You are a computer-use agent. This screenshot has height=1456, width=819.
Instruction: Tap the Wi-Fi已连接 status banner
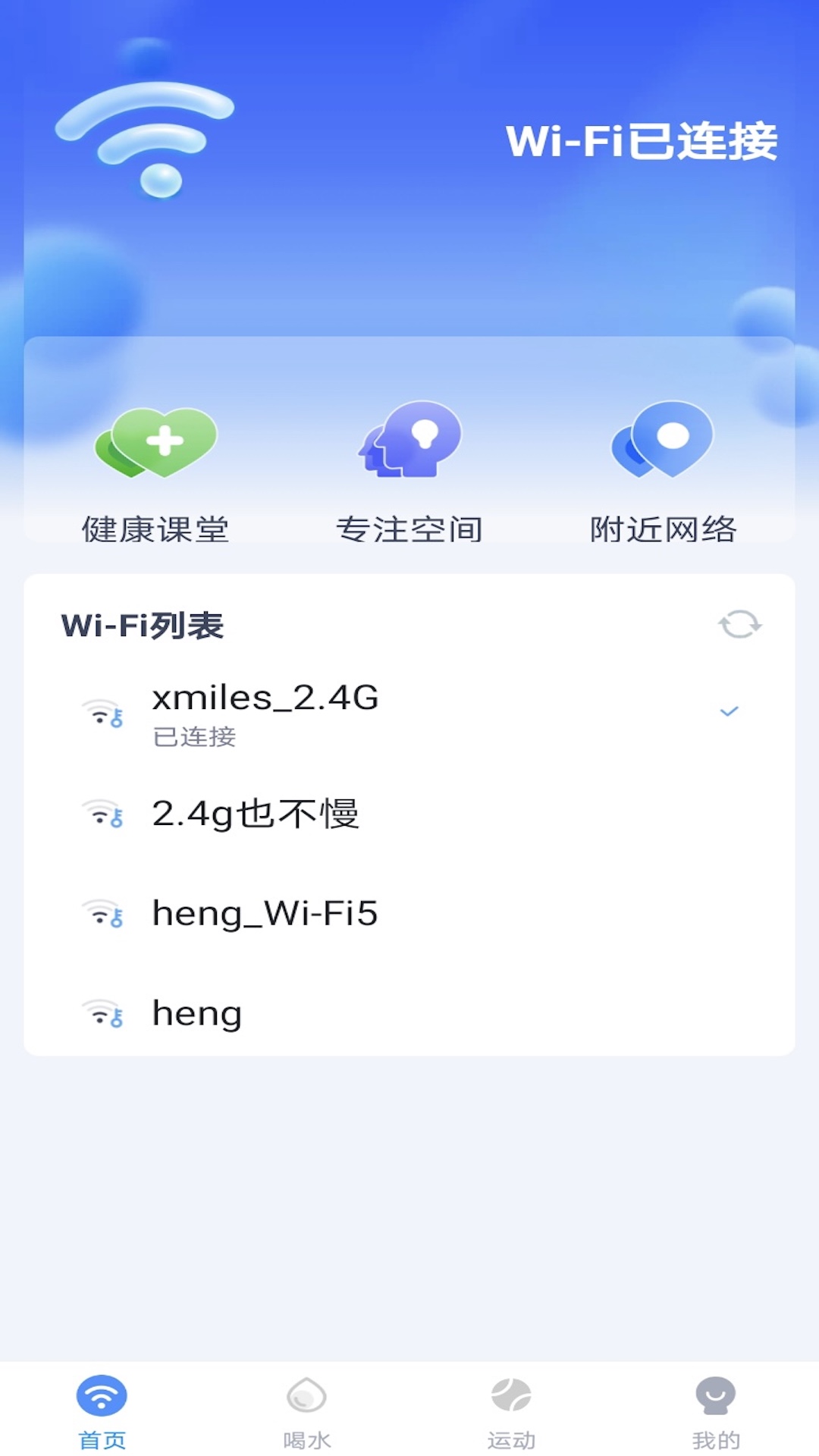(x=643, y=139)
